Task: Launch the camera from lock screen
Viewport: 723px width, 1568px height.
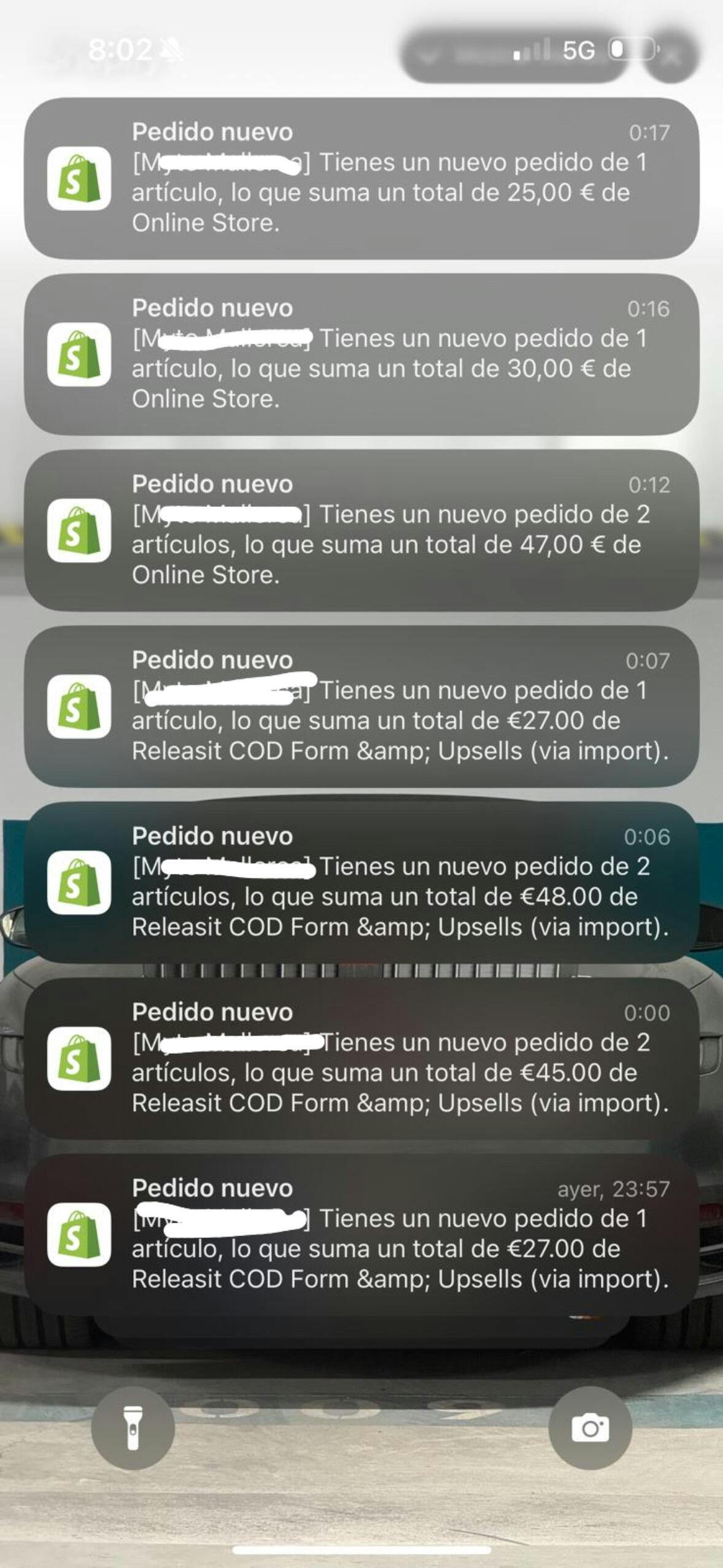Action: (590, 1428)
